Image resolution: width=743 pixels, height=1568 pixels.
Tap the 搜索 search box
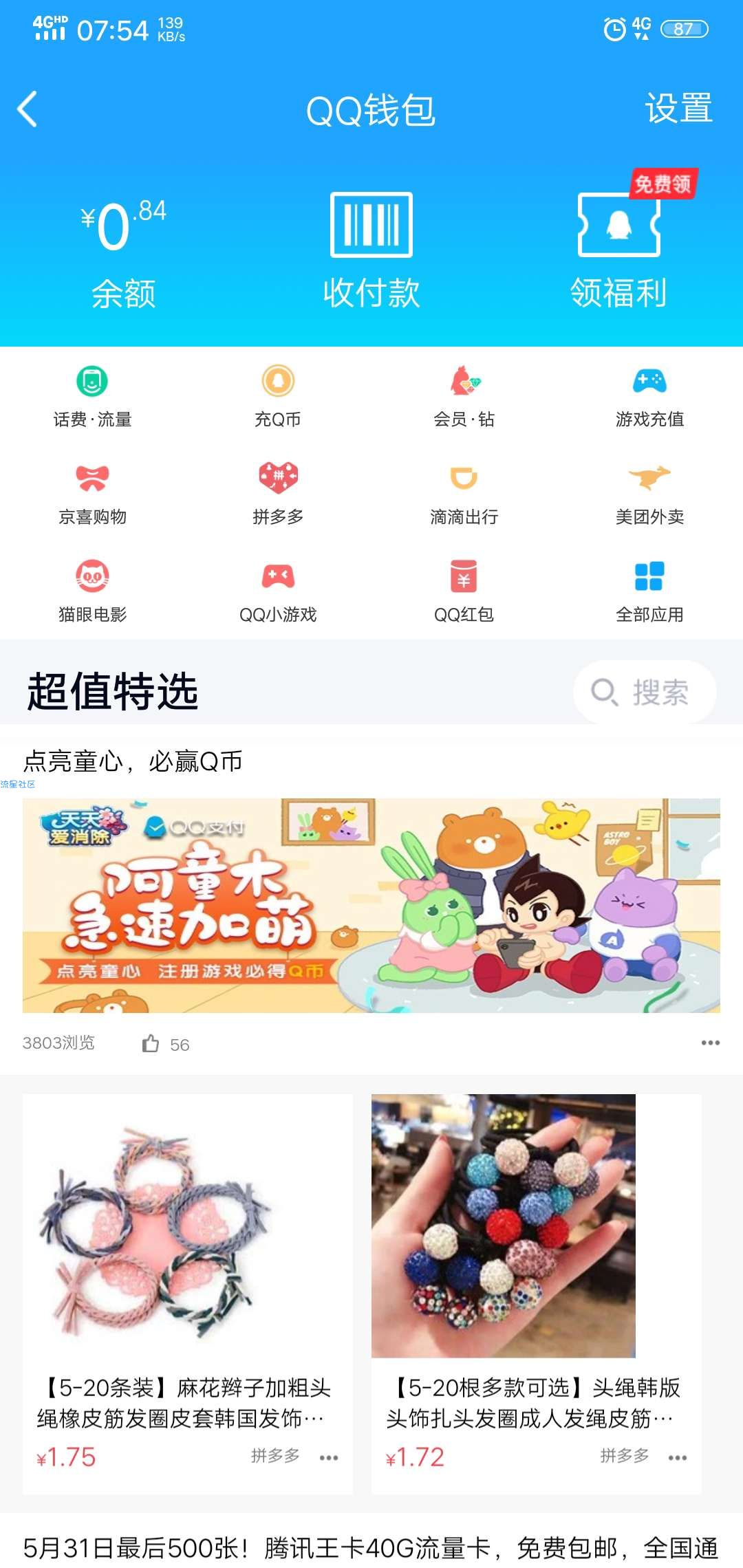[645, 692]
